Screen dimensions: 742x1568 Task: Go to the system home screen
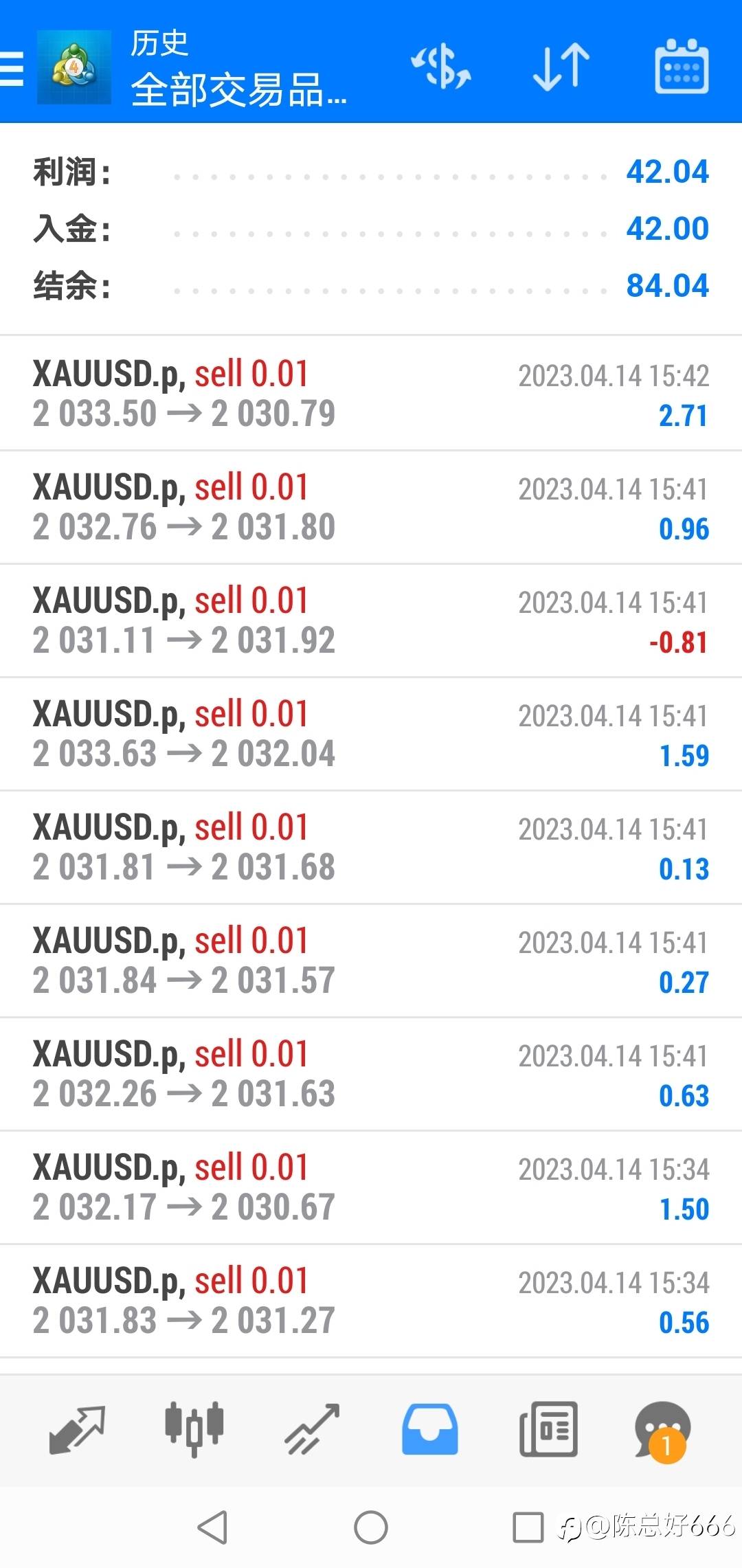coord(371,1527)
